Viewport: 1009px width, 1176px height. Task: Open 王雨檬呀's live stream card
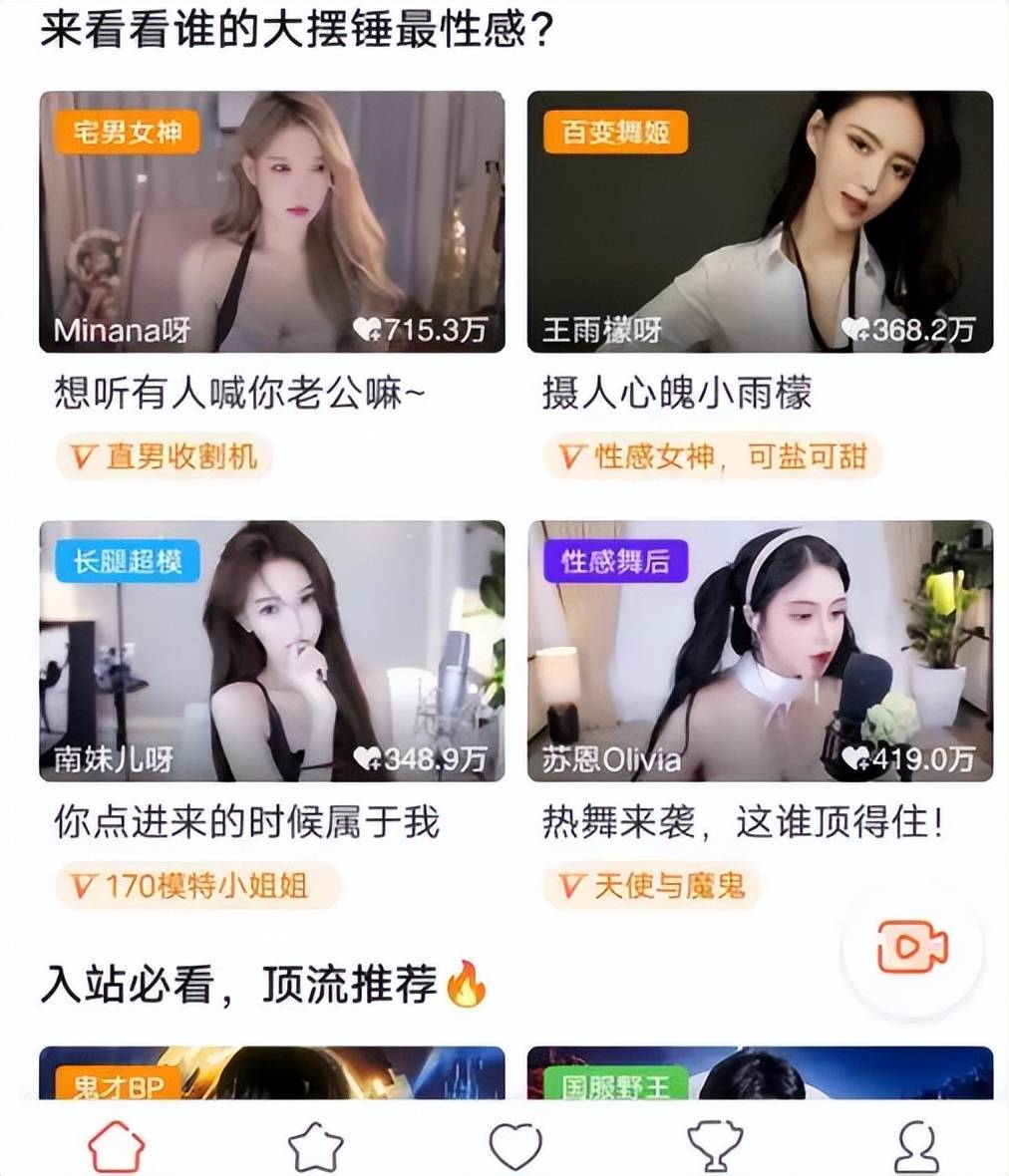click(x=760, y=221)
